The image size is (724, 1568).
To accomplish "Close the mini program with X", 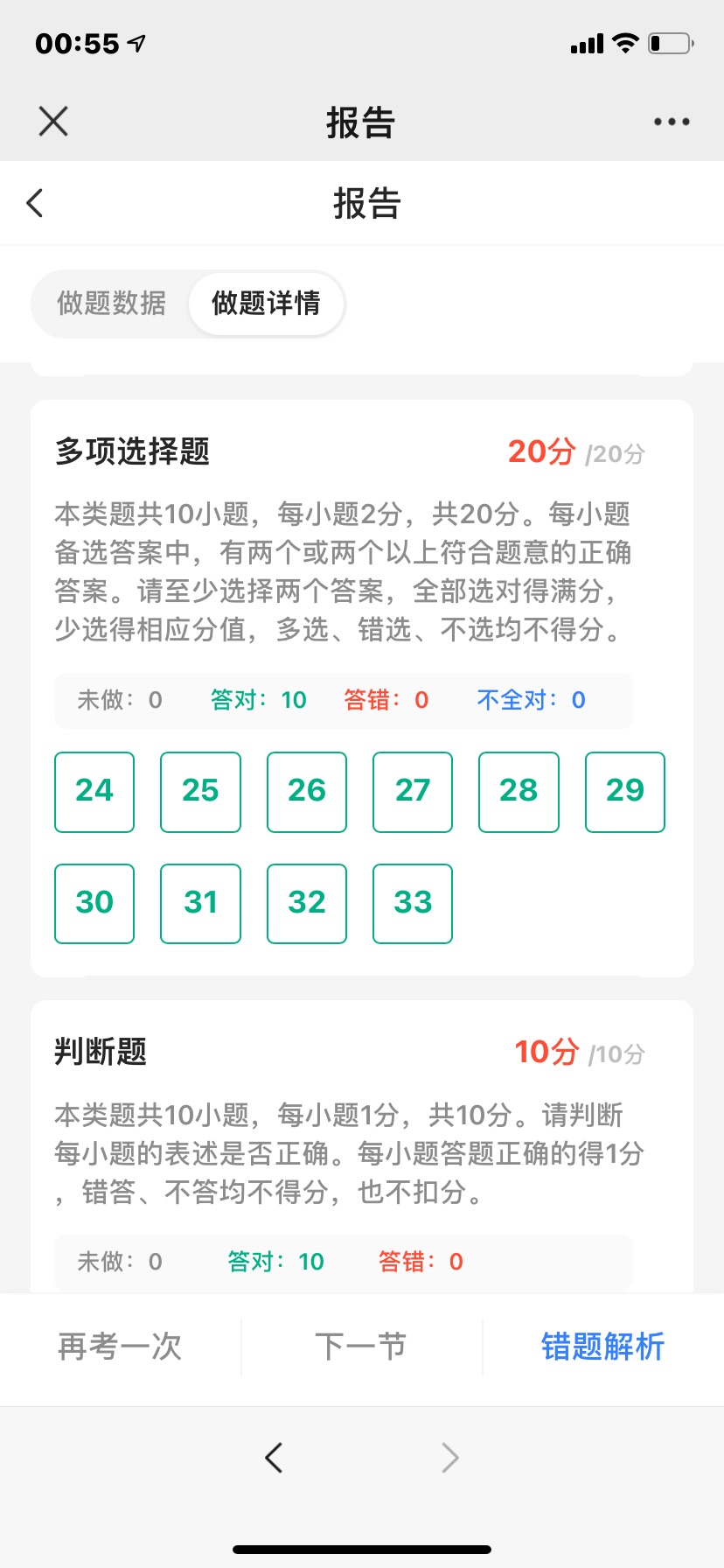I will coord(53,122).
